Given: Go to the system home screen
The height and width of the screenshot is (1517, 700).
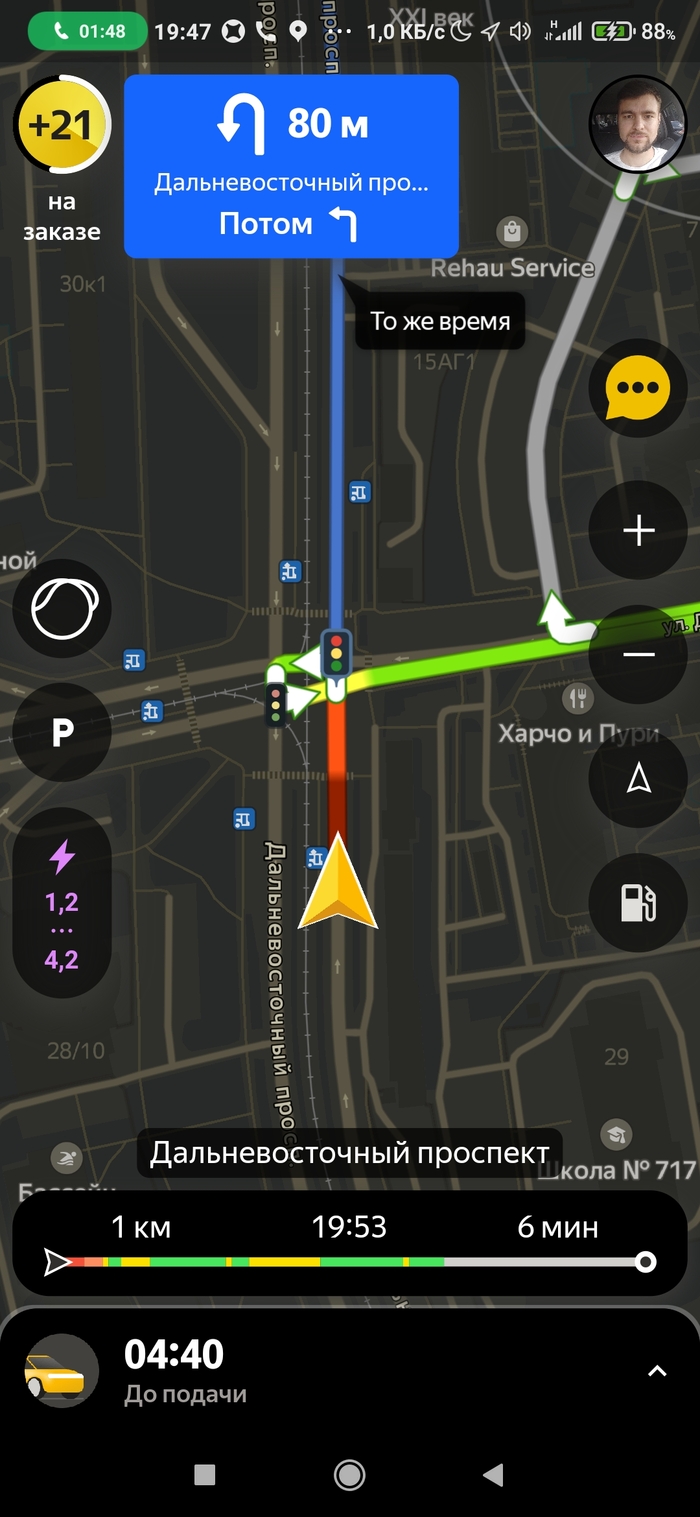Looking at the screenshot, I should point(349,1474).
